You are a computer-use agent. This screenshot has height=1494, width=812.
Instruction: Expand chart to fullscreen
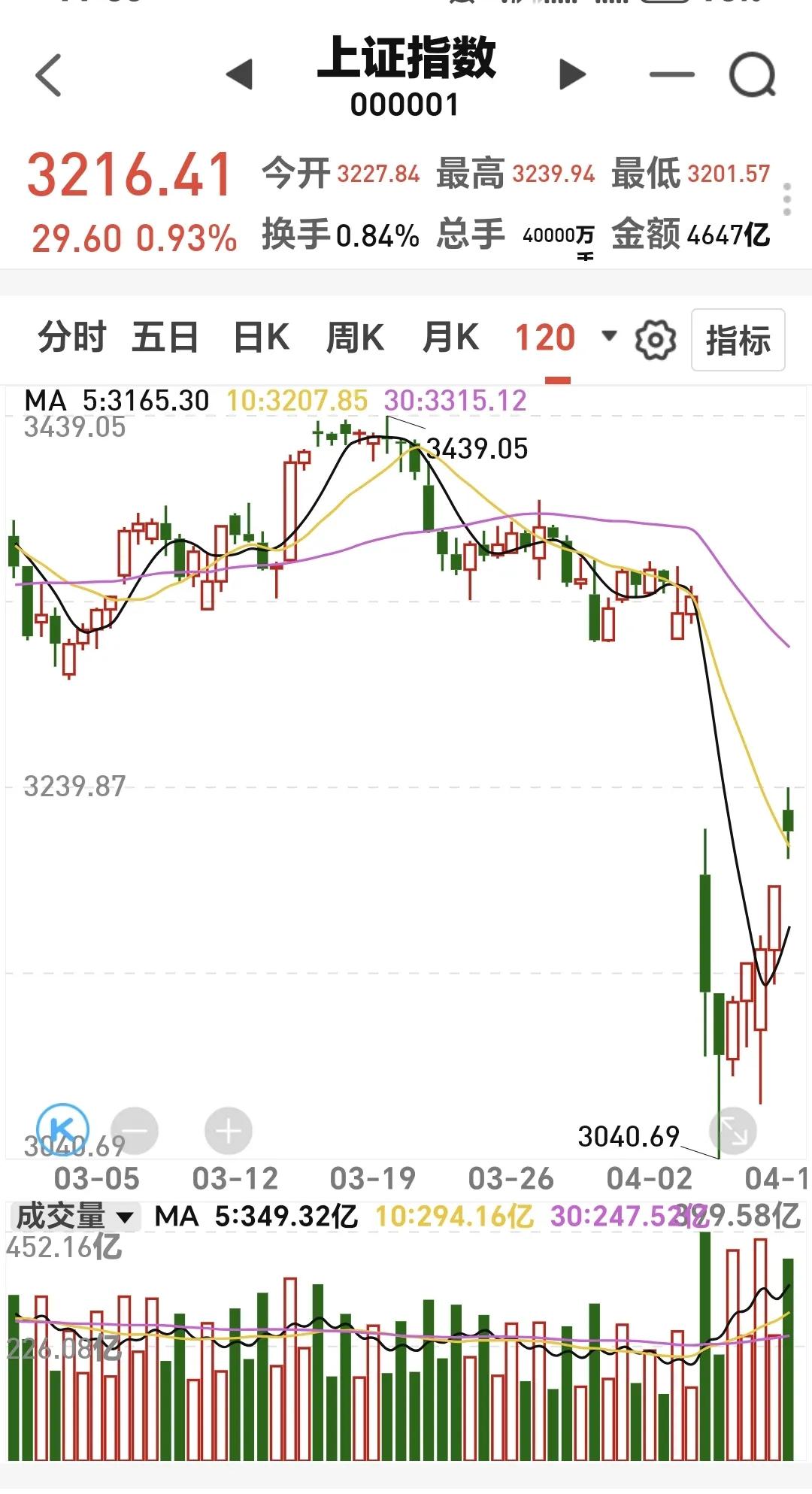click(733, 1131)
